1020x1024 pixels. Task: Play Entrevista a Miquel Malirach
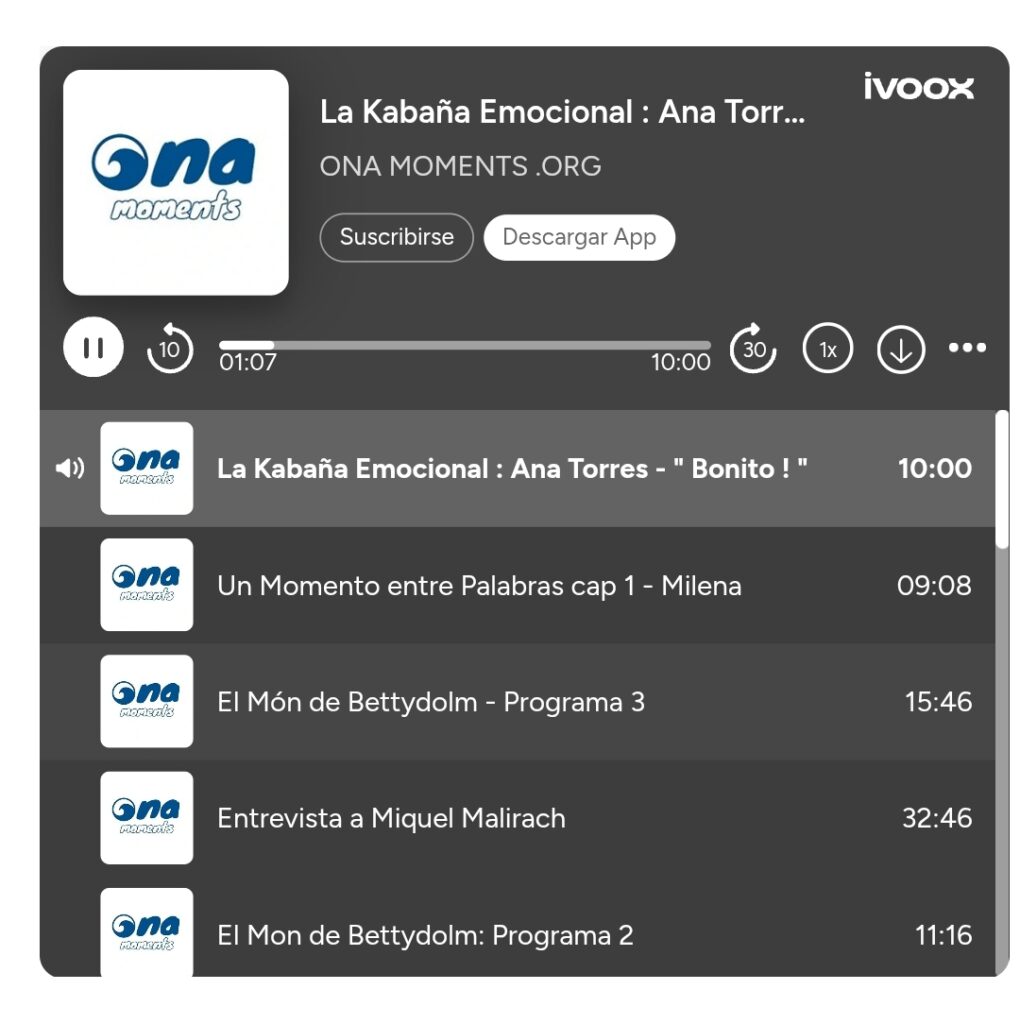pos(517,818)
